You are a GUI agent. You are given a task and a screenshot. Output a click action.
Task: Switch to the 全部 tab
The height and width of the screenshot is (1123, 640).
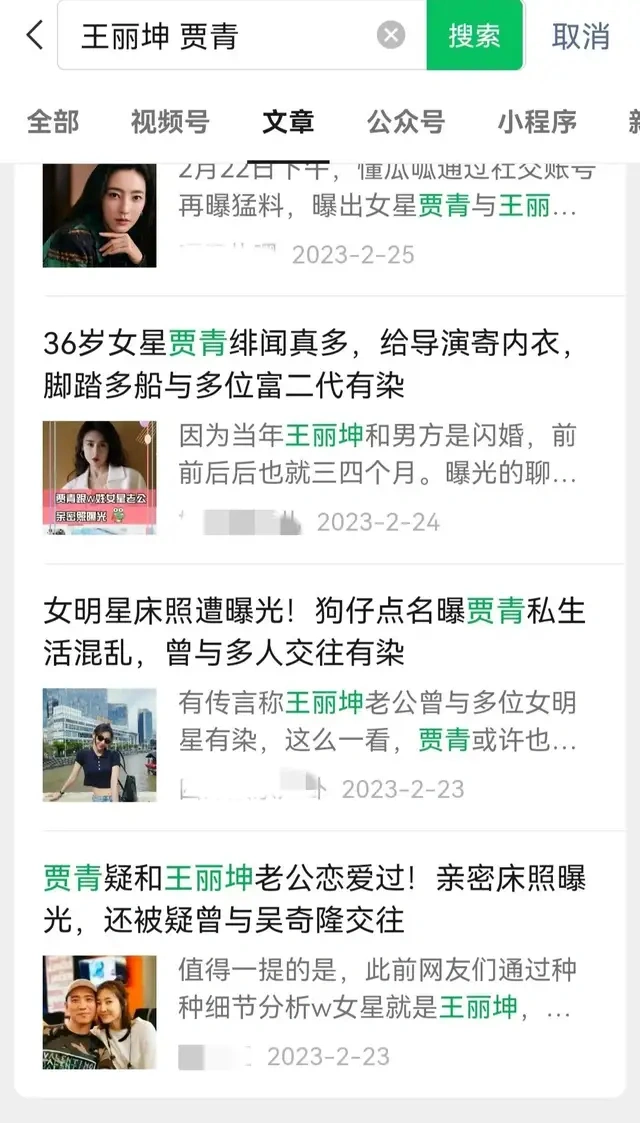pyautogui.click(x=53, y=122)
